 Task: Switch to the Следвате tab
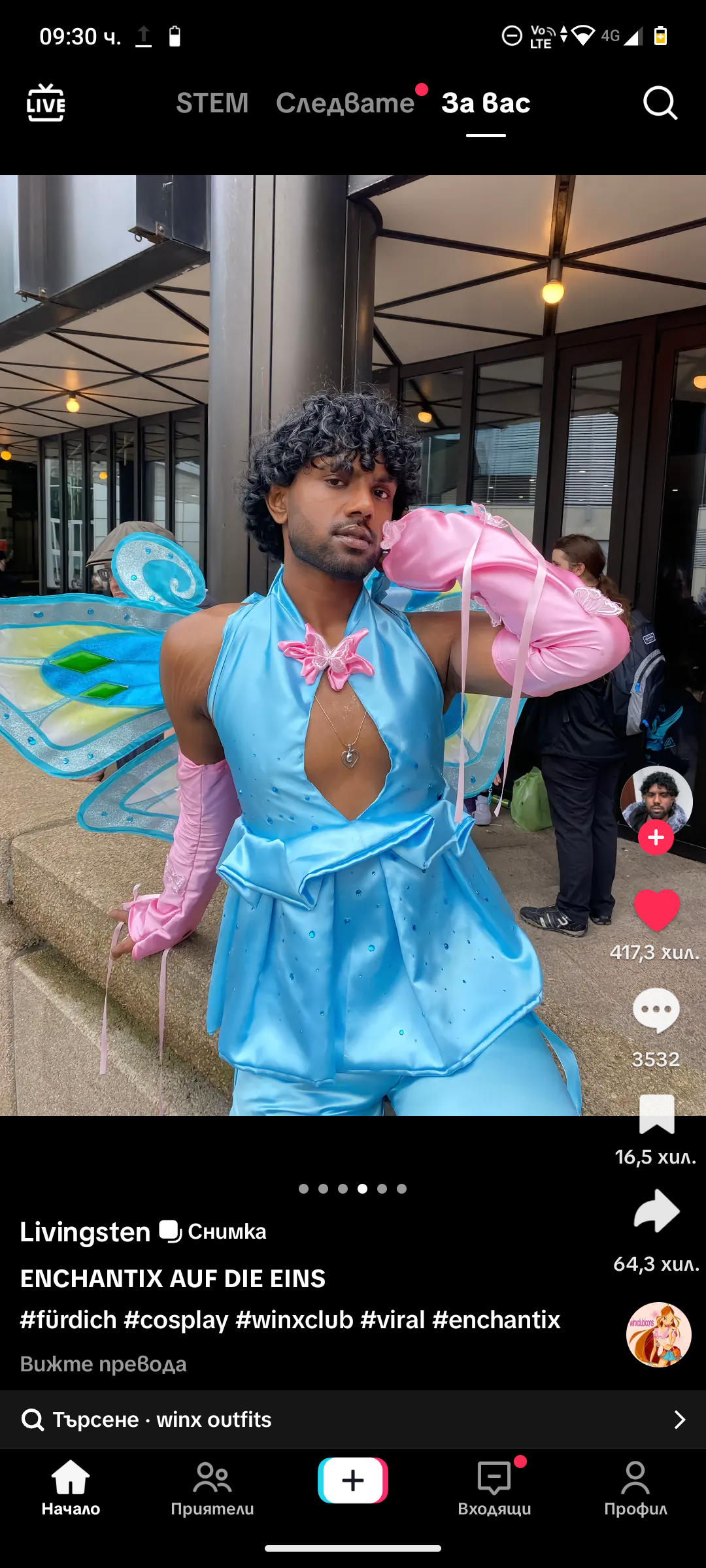(345, 103)
